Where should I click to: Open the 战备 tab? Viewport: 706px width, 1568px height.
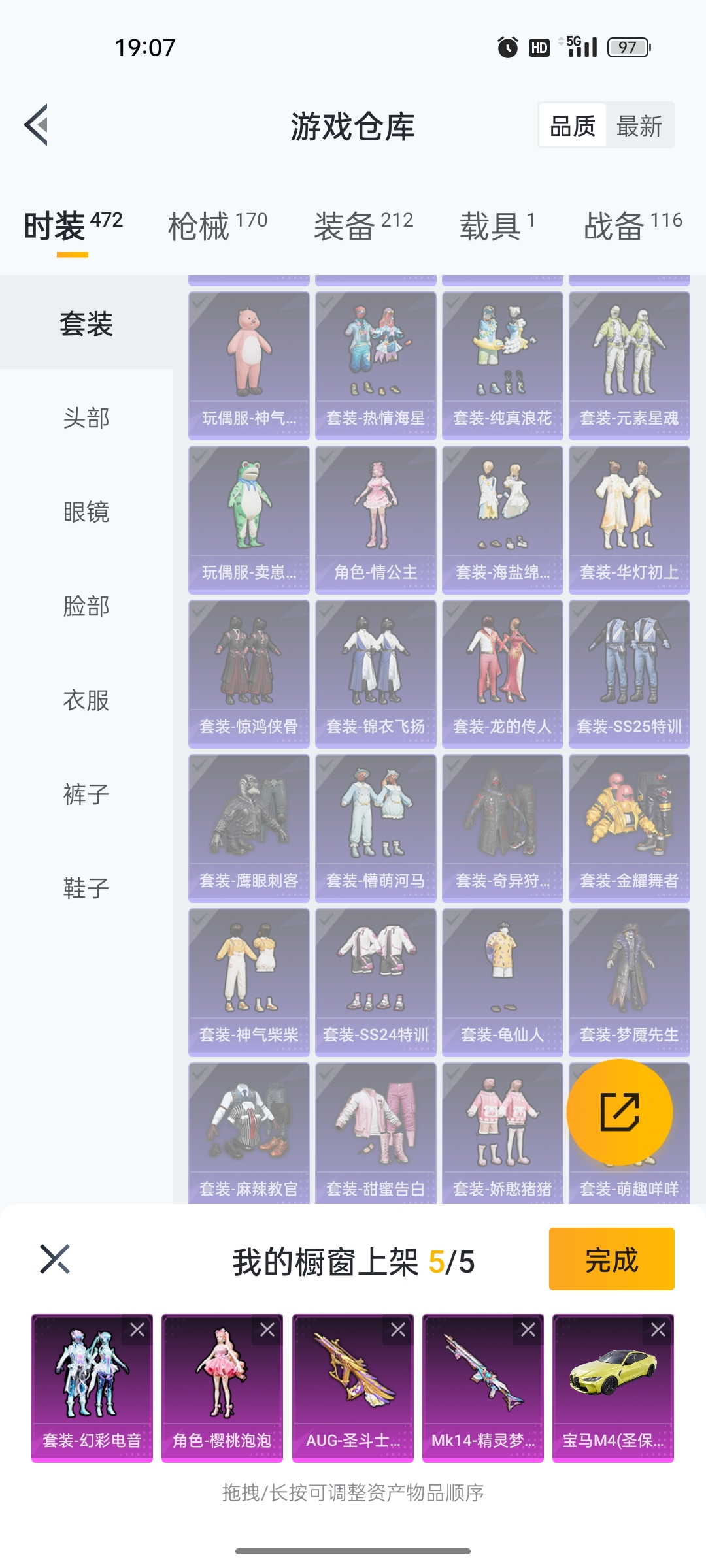tap(633, 226)
